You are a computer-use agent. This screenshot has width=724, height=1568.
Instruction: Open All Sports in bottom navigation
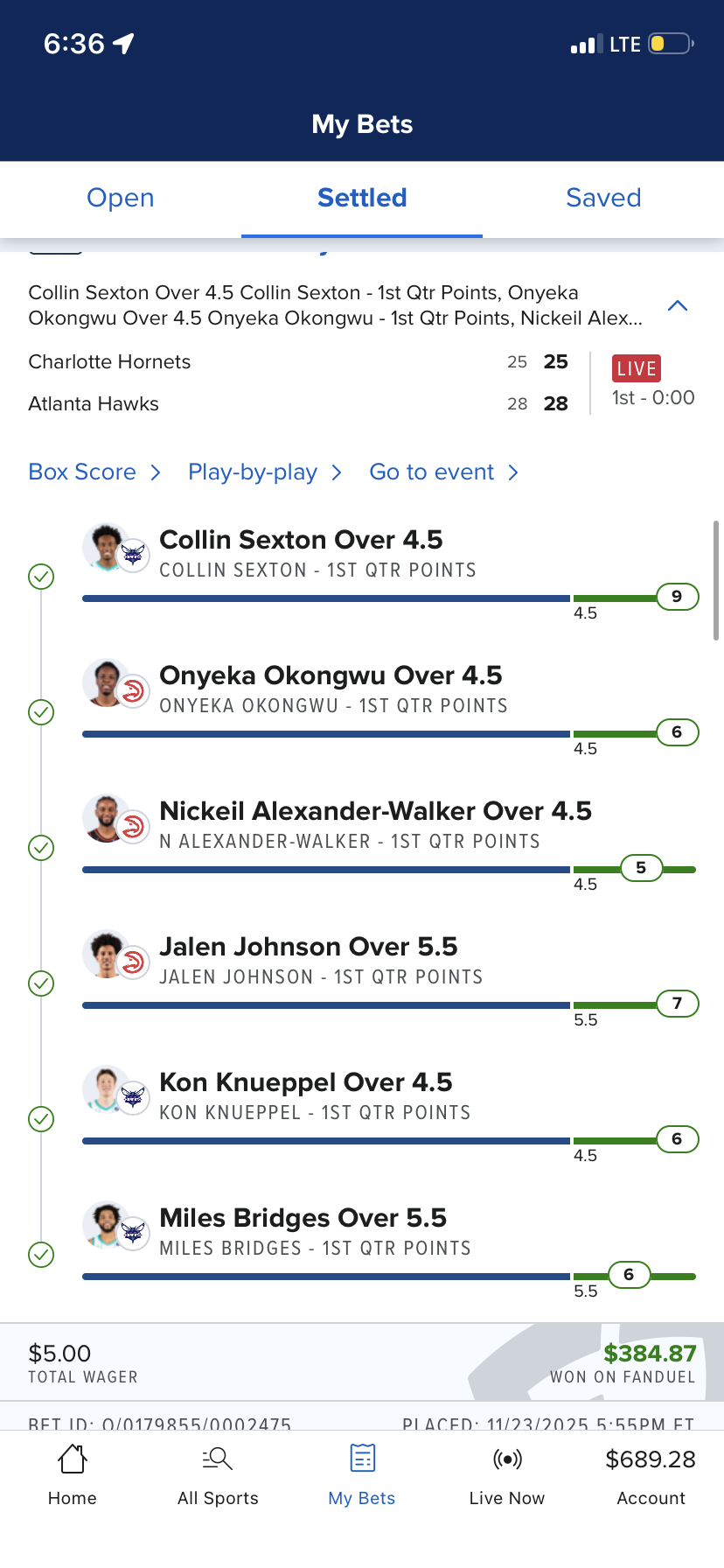218,1475
